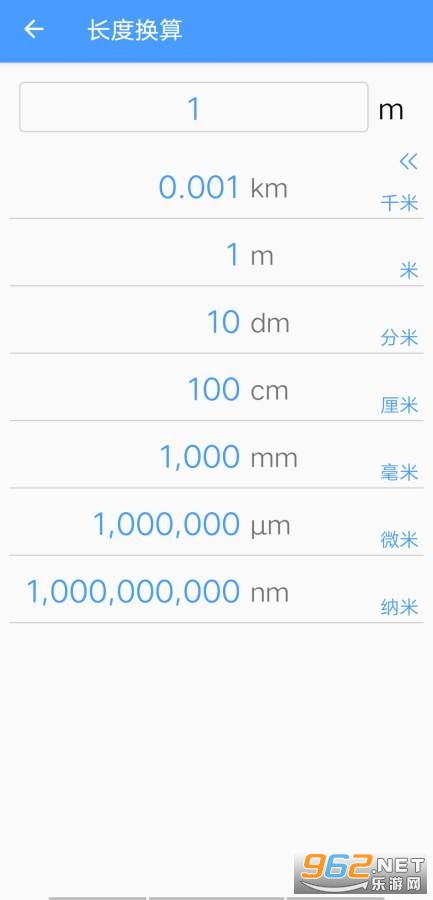Collapse the unit names with the double chevron

[408, 162]
